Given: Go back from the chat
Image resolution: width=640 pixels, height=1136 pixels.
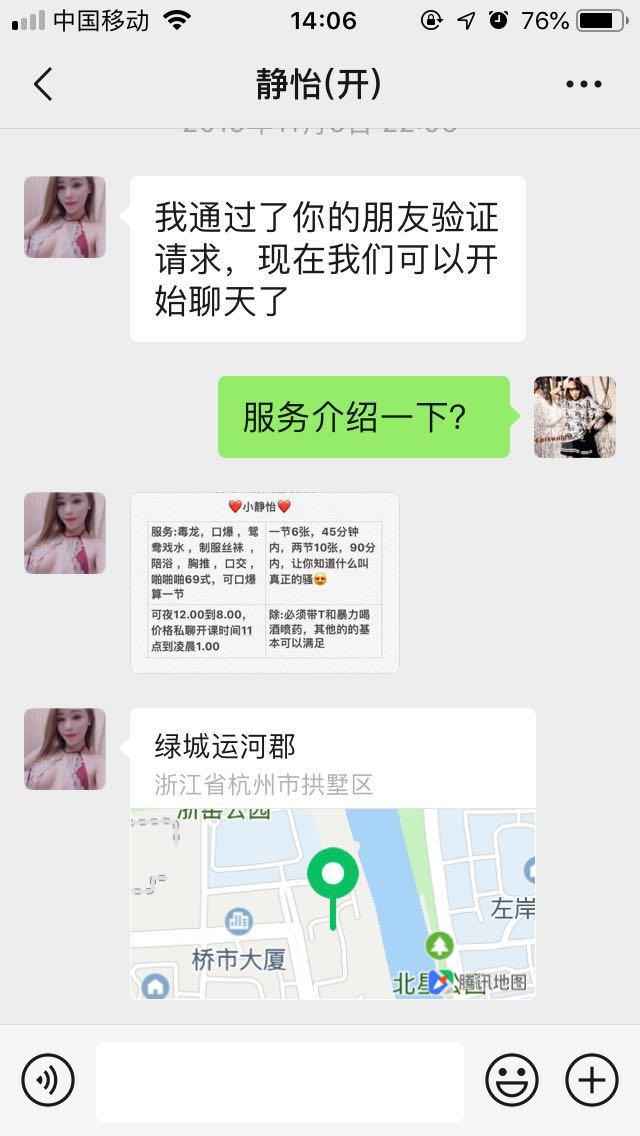Looking at the screenshot, I should pyautogui.click(x=42, y=85).
